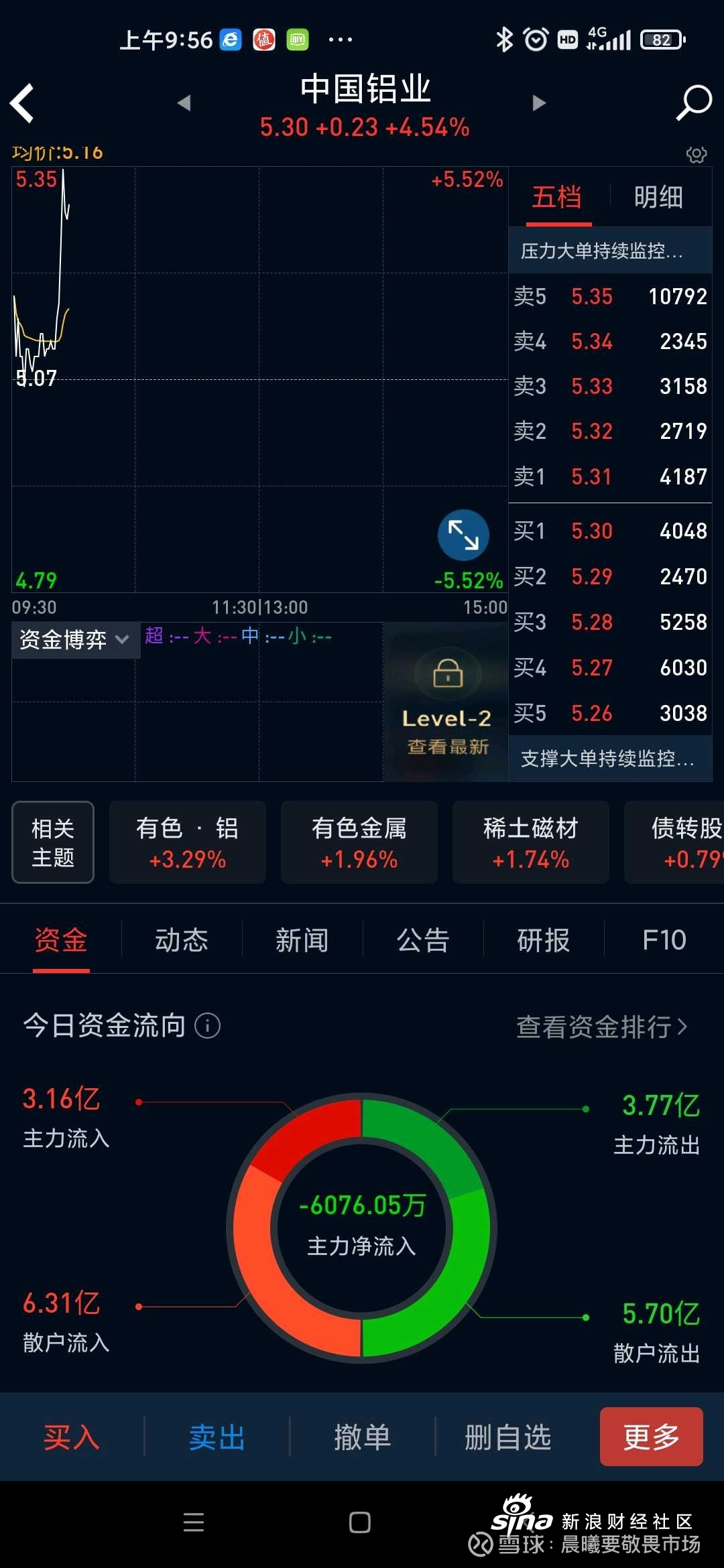Switch to the 明细 tab

coord(658,198)
